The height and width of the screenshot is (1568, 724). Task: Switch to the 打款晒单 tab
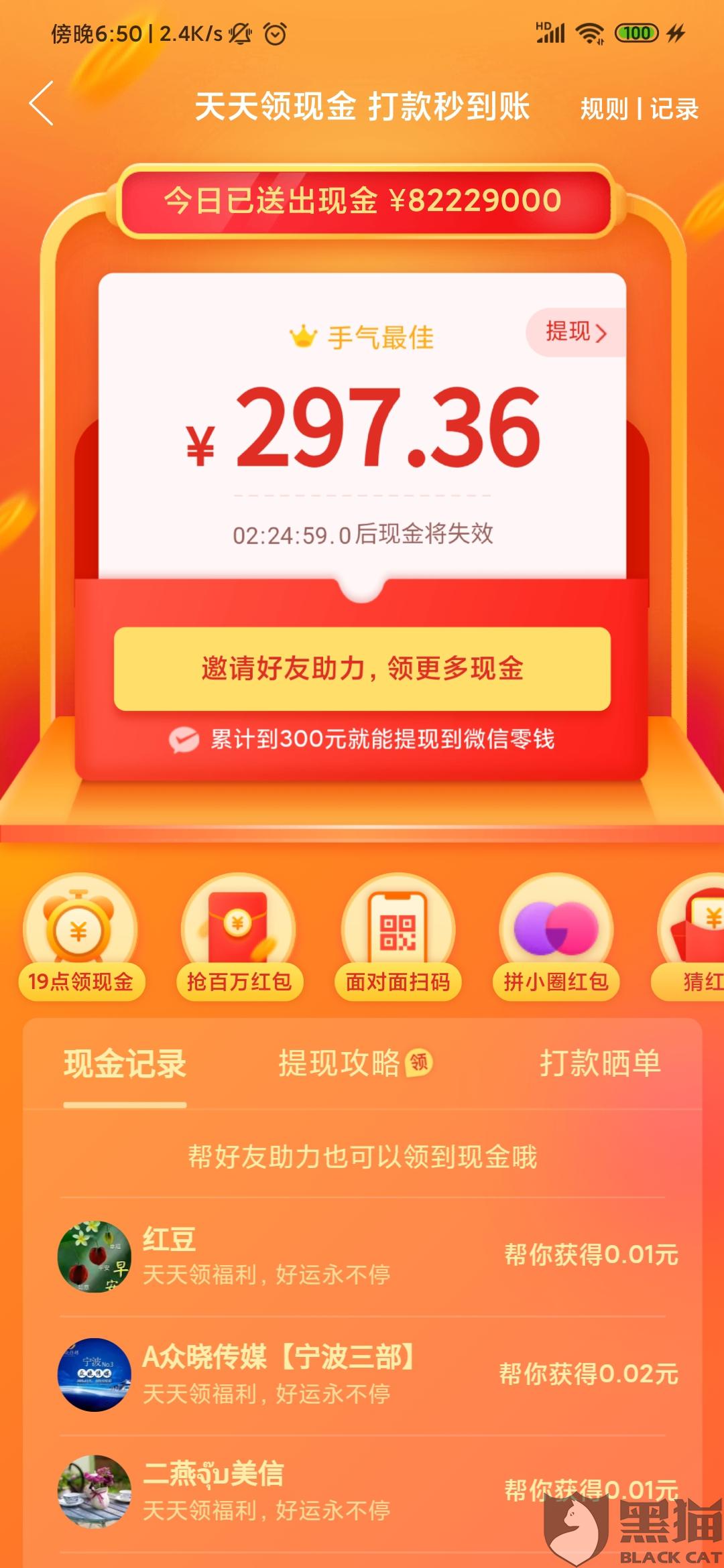tap(600, 1064)
